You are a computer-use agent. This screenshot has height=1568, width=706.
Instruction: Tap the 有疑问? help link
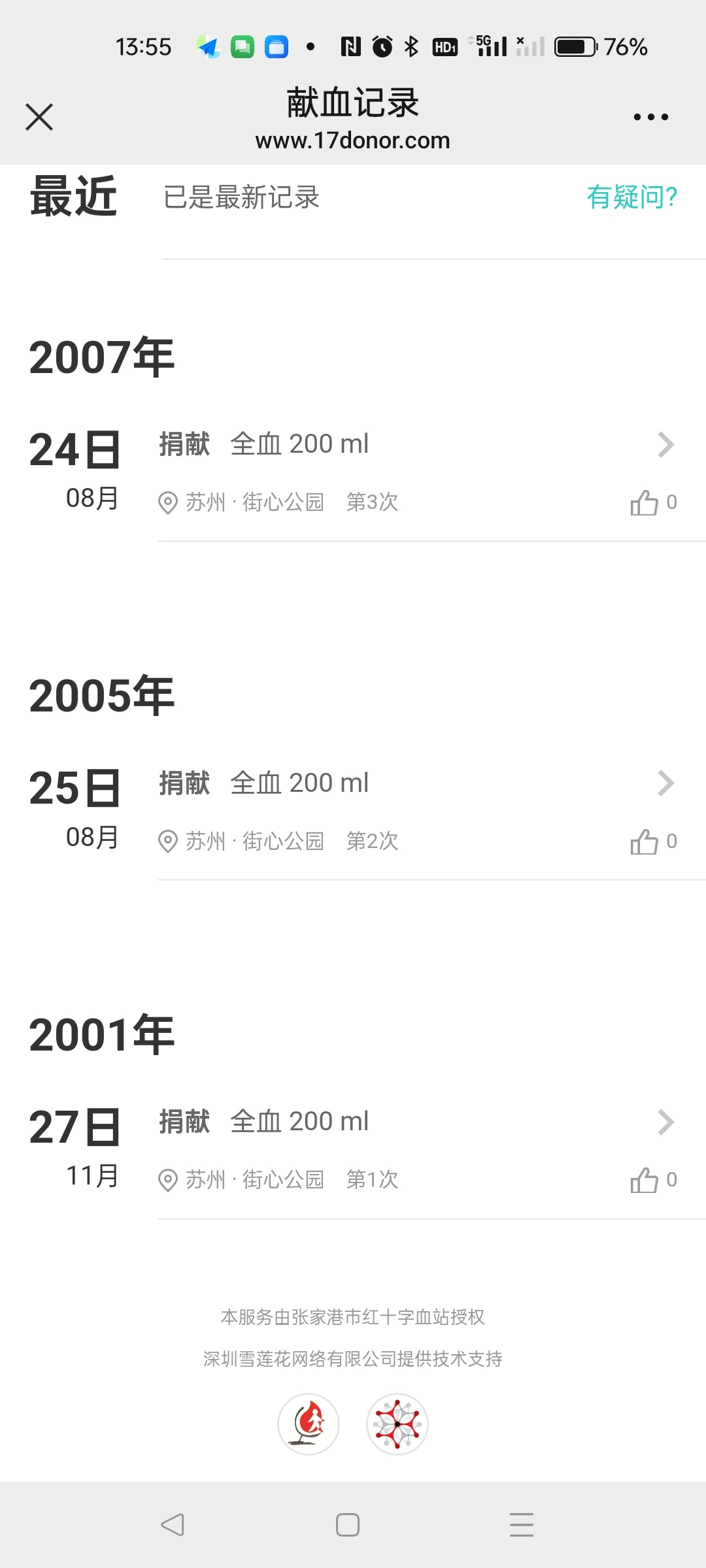631,197
